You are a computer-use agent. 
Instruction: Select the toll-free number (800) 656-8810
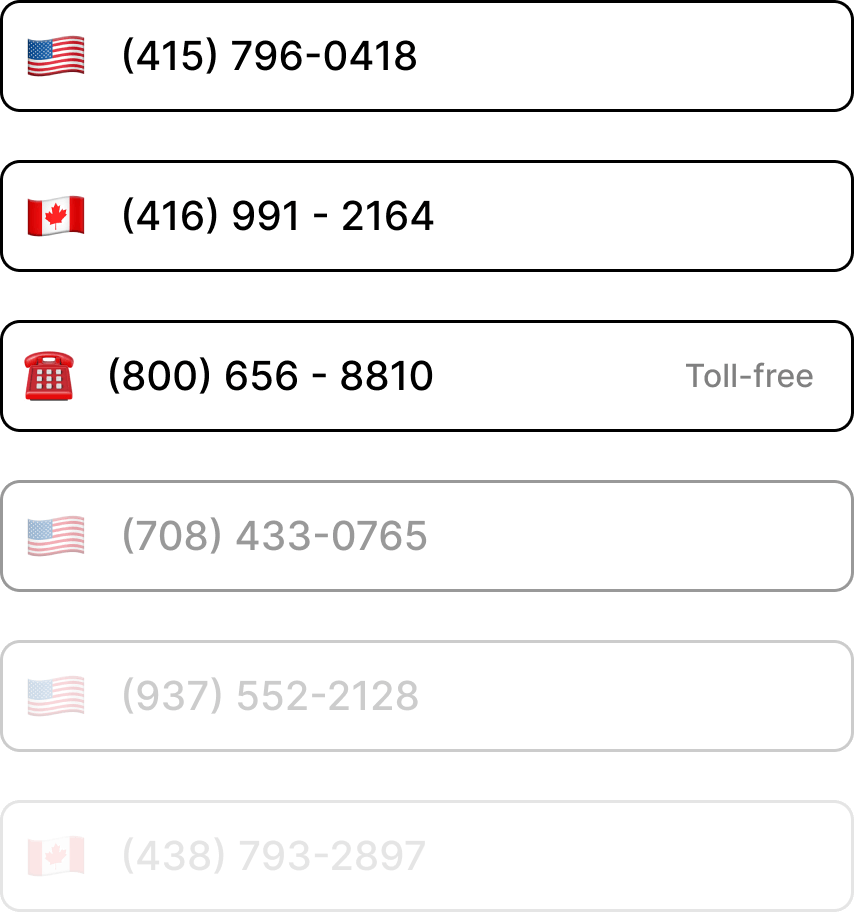(270, 376)
